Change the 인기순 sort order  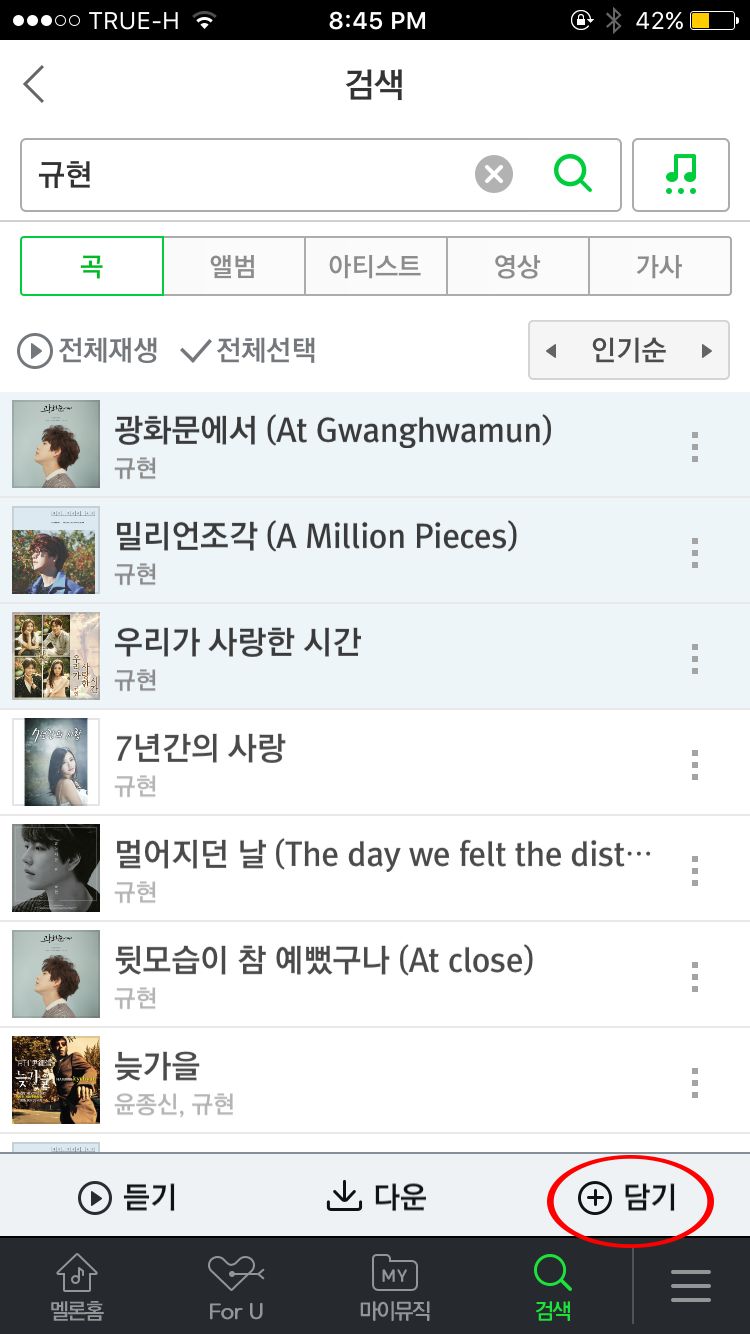(x=628, y=351)
